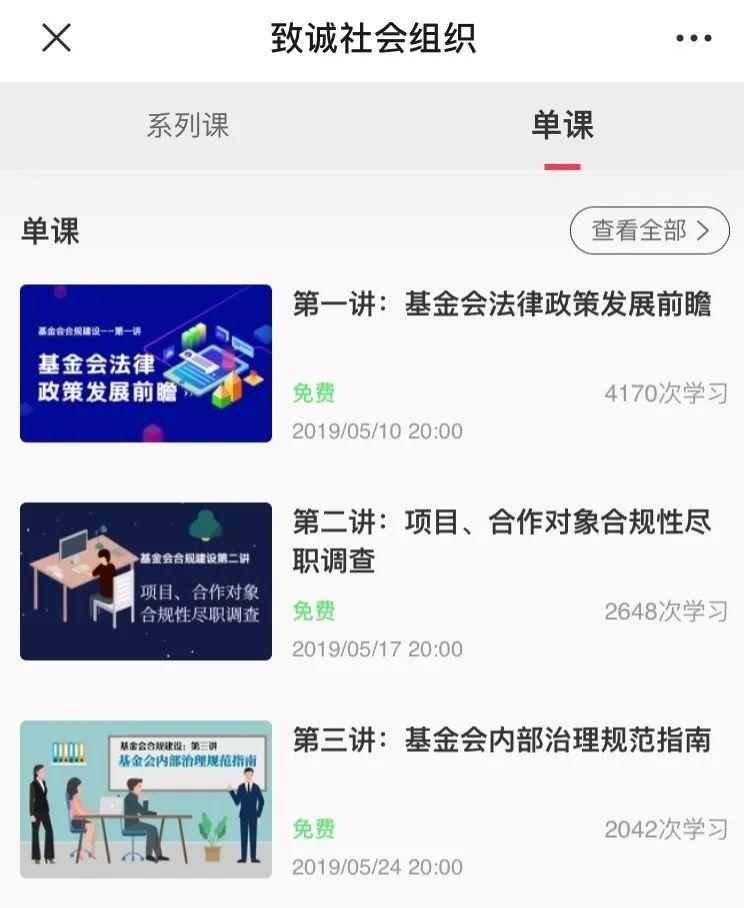Switch to the 系列课 tab
This screenshot has height=908, width=744.
point(187,126)
